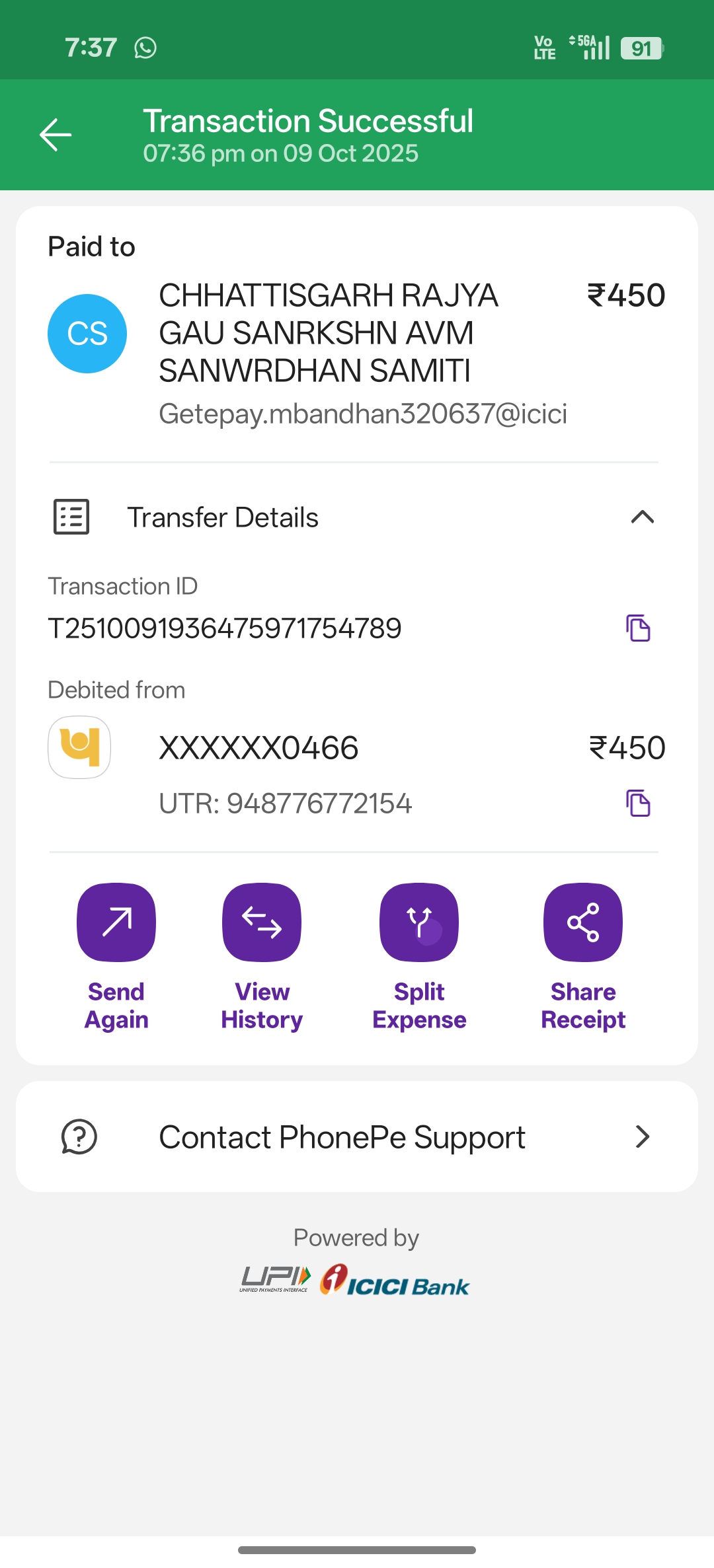Tap Send Again
The image size is (714, 1568).
point(116,922)
